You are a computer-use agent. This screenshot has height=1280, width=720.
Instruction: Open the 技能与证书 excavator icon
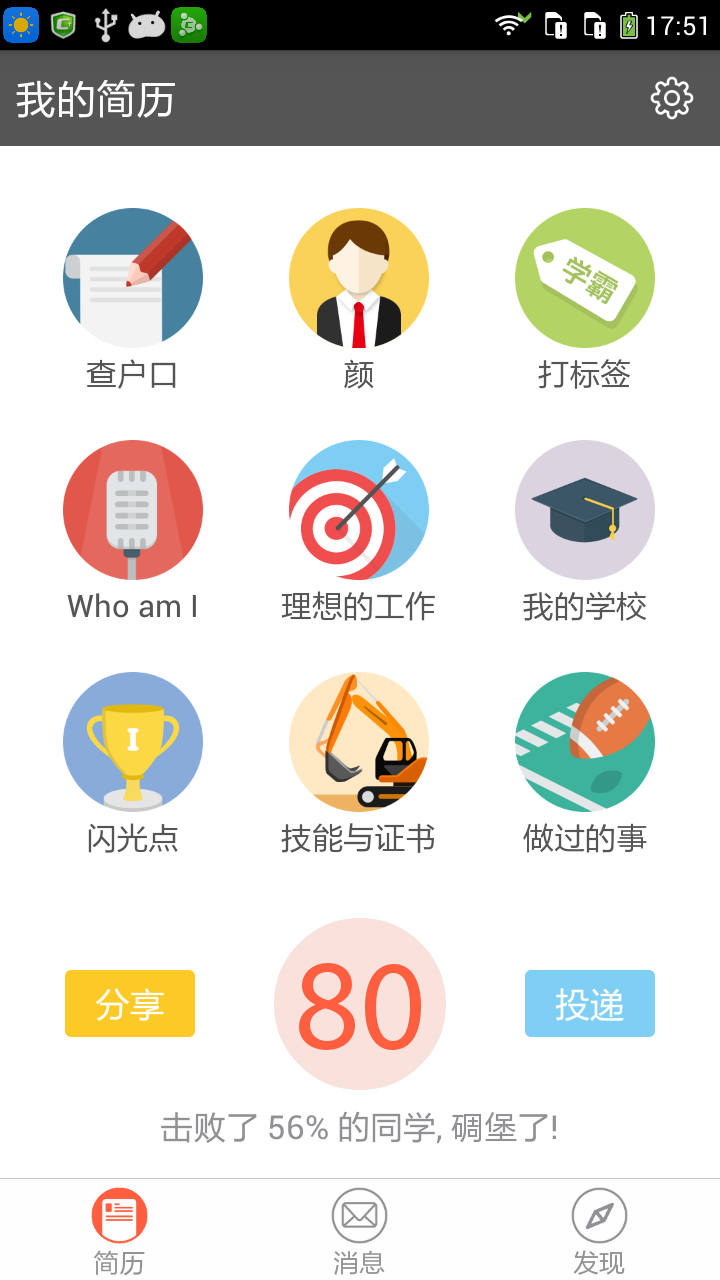(x=359, y=742)
